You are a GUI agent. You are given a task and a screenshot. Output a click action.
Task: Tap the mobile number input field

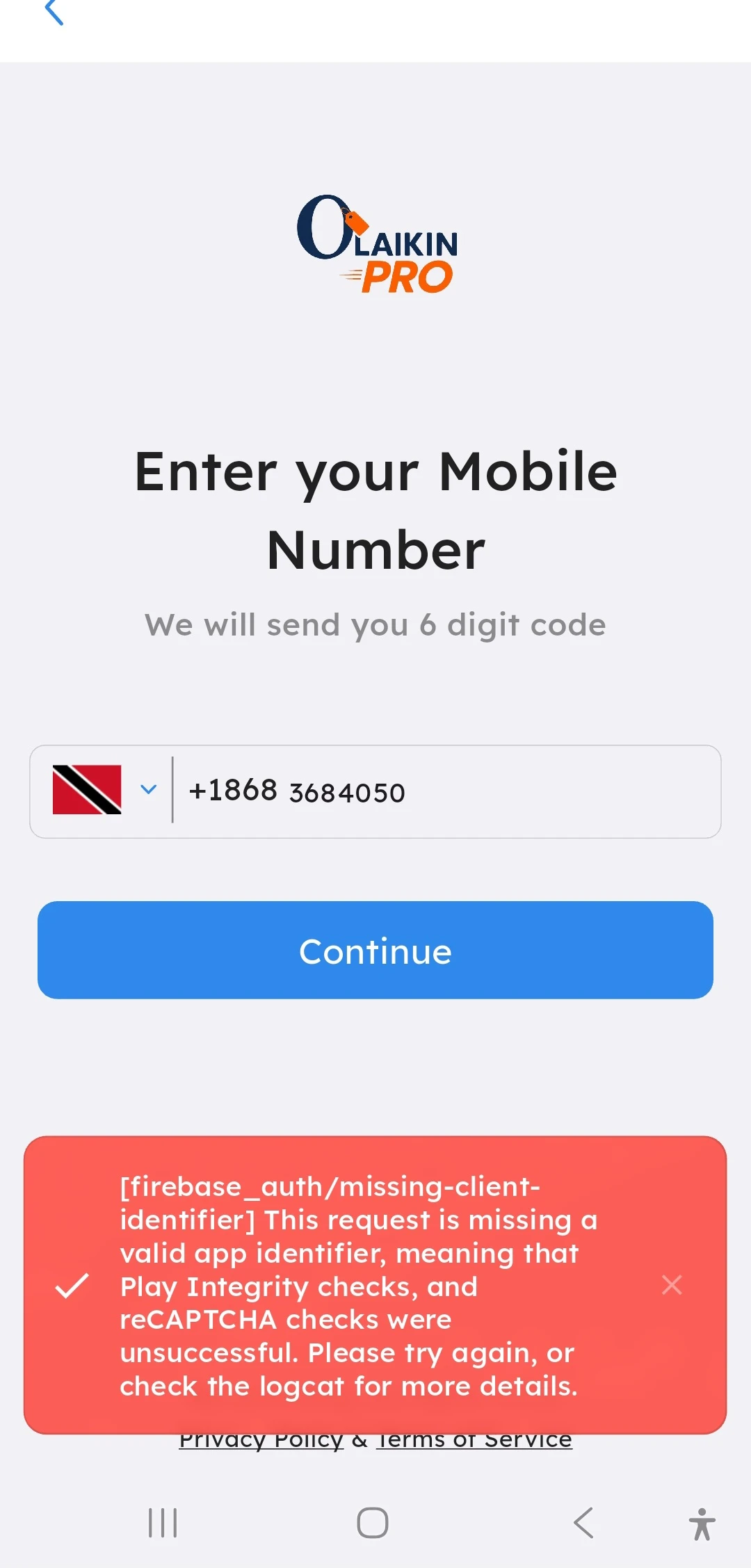point(445,792)
